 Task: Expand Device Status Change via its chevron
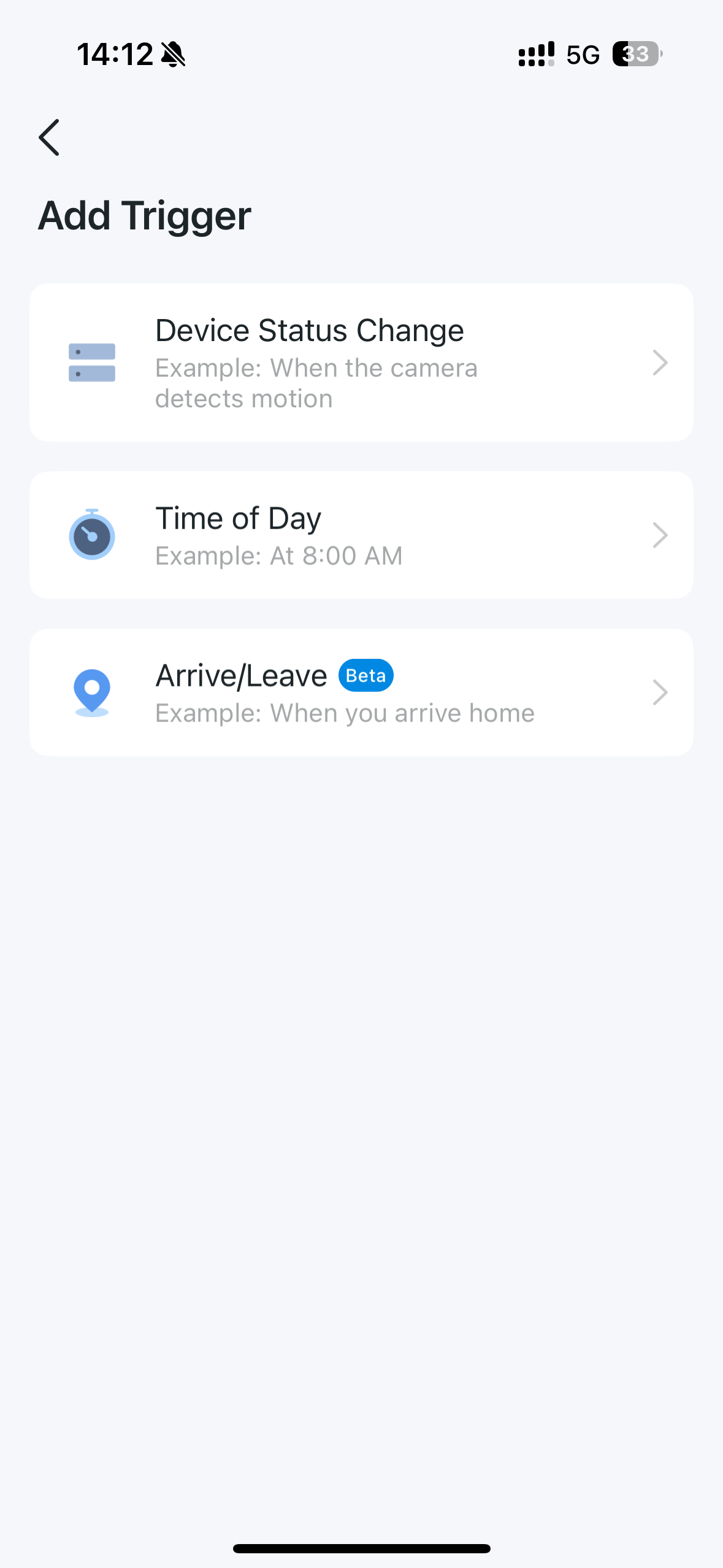coord(660,363)
